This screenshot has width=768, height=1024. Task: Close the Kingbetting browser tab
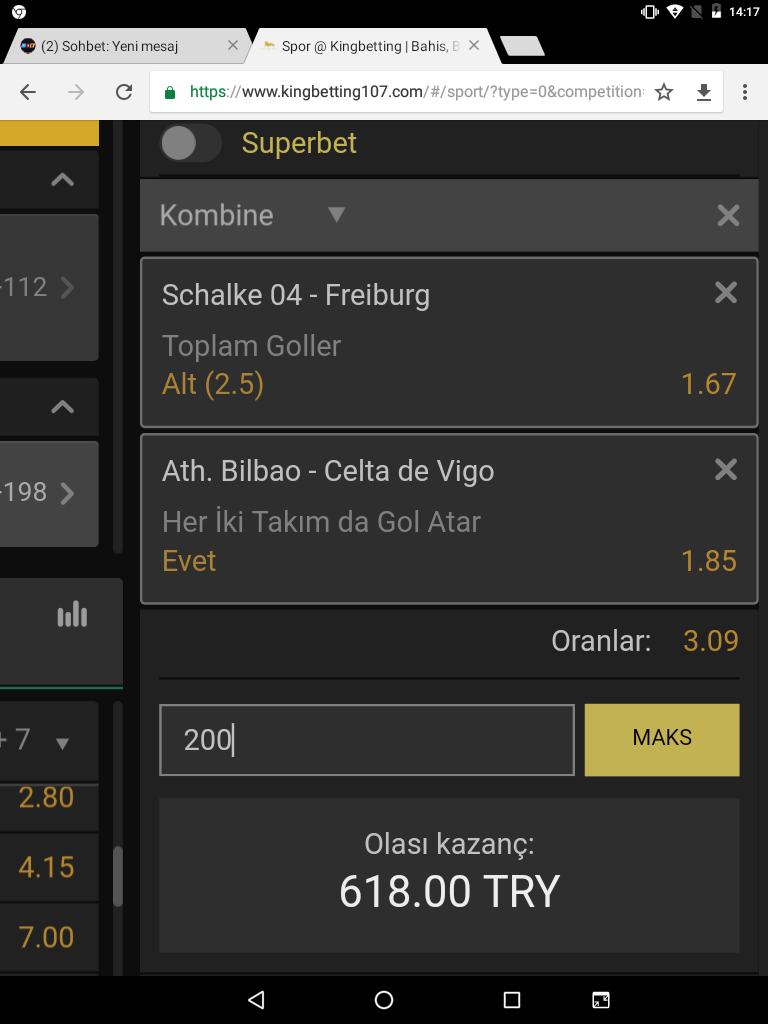click(474, 45)
